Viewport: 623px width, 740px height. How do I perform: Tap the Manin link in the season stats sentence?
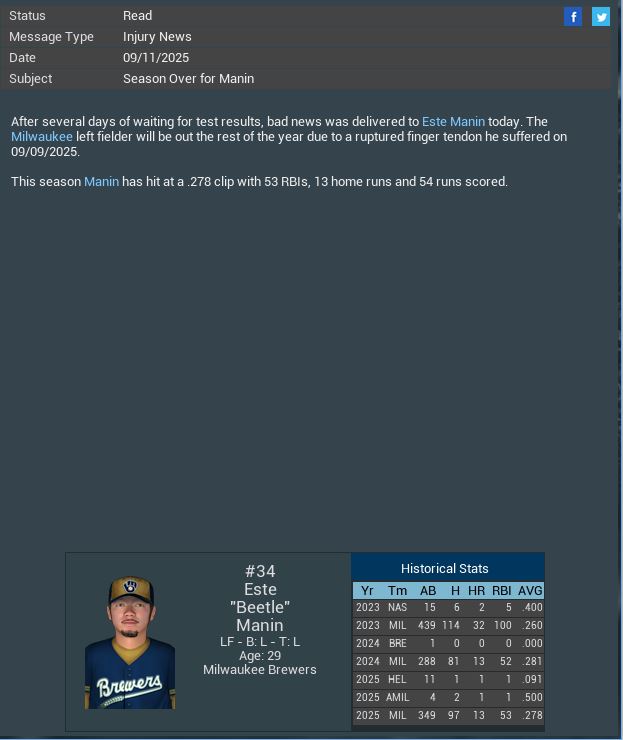(x=101, y=181)
